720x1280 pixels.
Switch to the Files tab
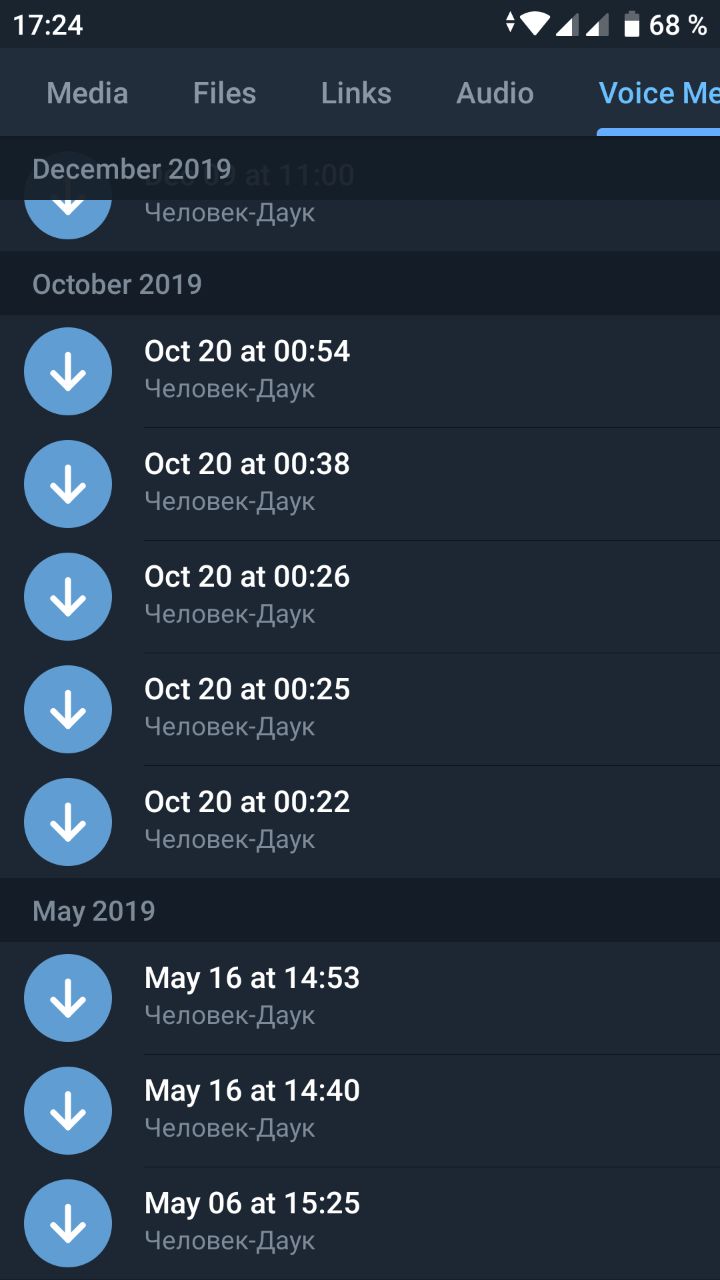tap(224, 93)
